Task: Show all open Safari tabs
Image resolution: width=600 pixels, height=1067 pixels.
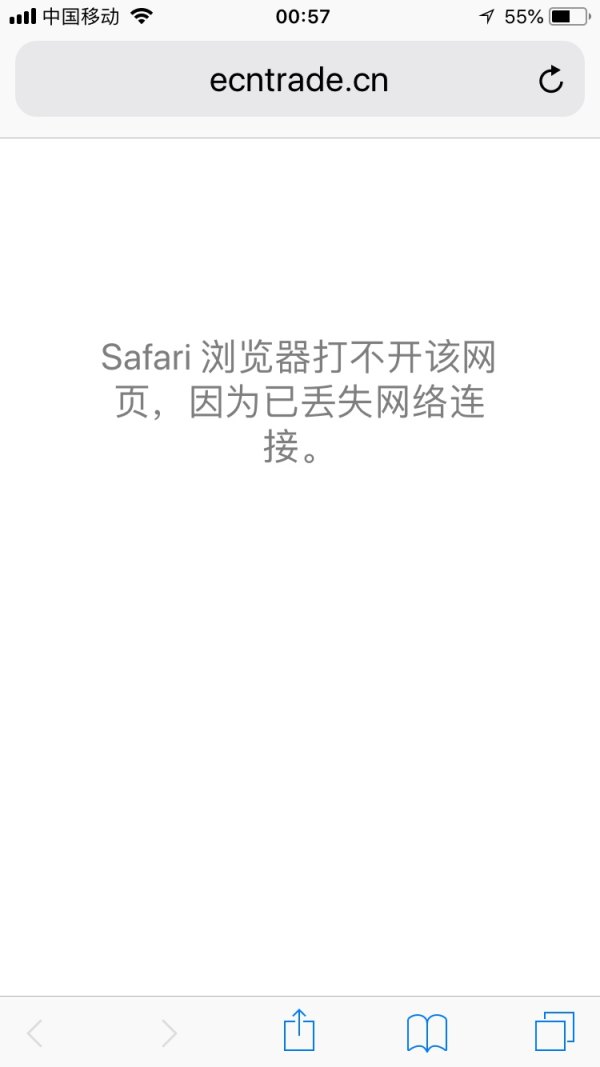Action: 555,1031
